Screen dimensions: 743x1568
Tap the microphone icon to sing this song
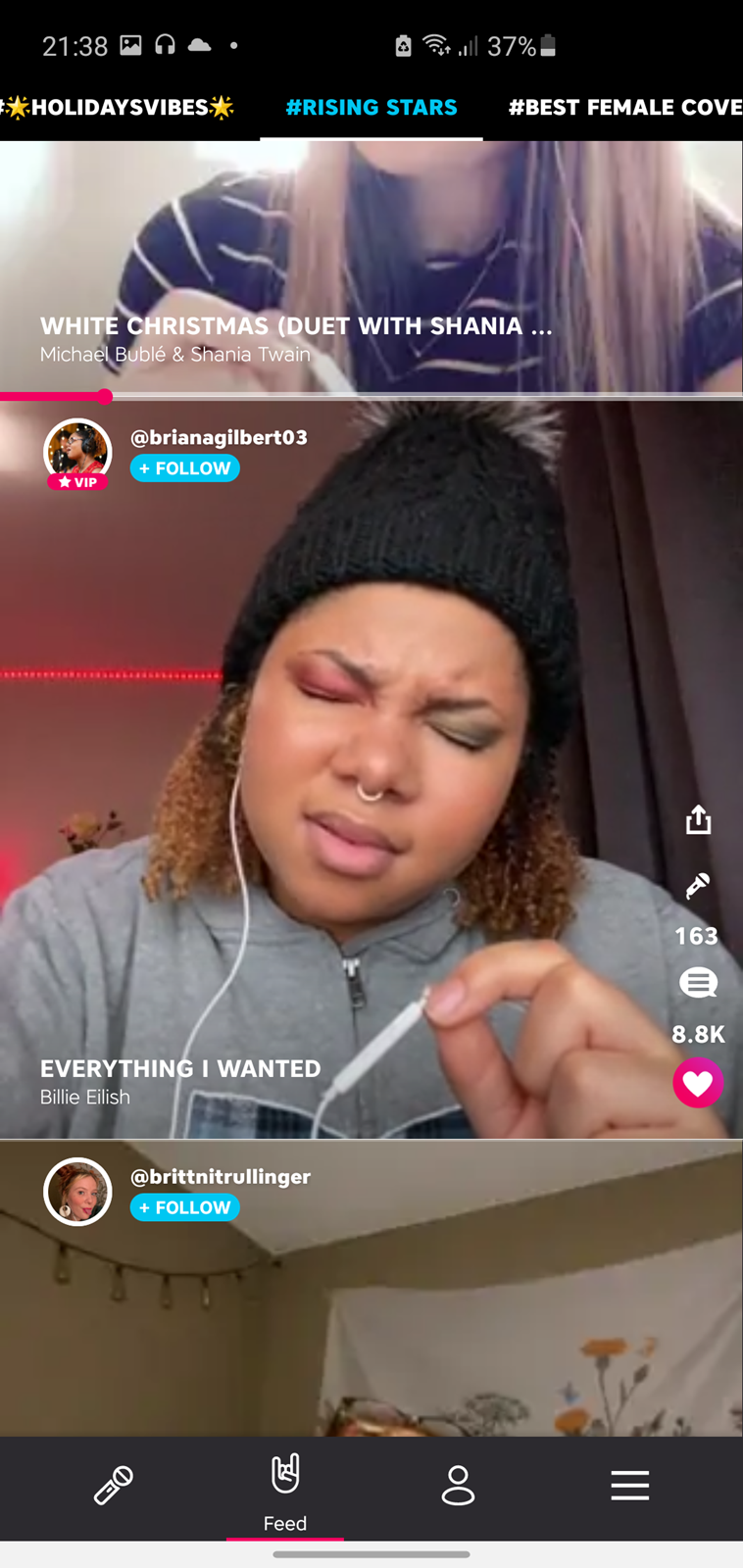click(x=698, y=886)
